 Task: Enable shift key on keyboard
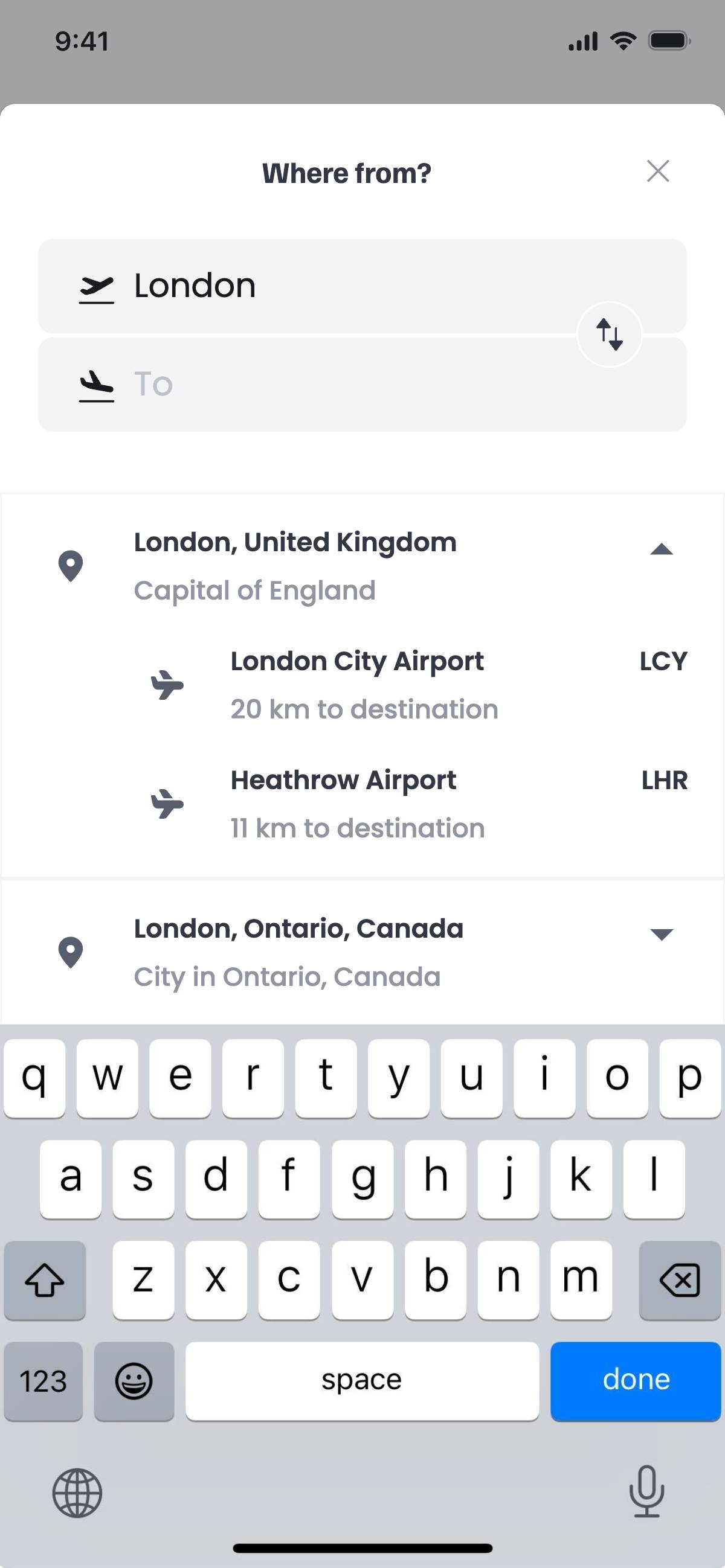pos(45,1280)
